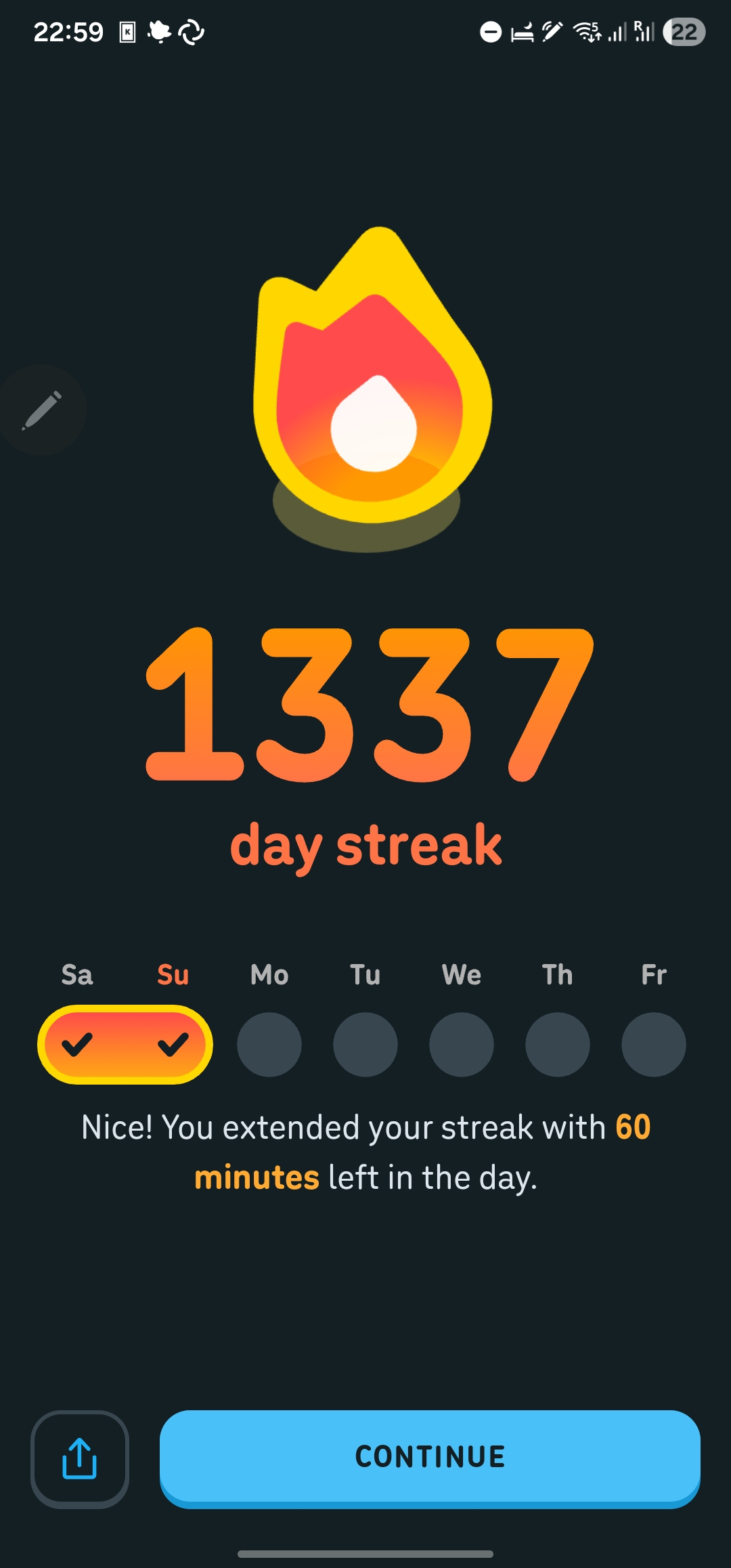Tap the CONTINUE button
The image size is (731, 1568).
[430, 1458]
